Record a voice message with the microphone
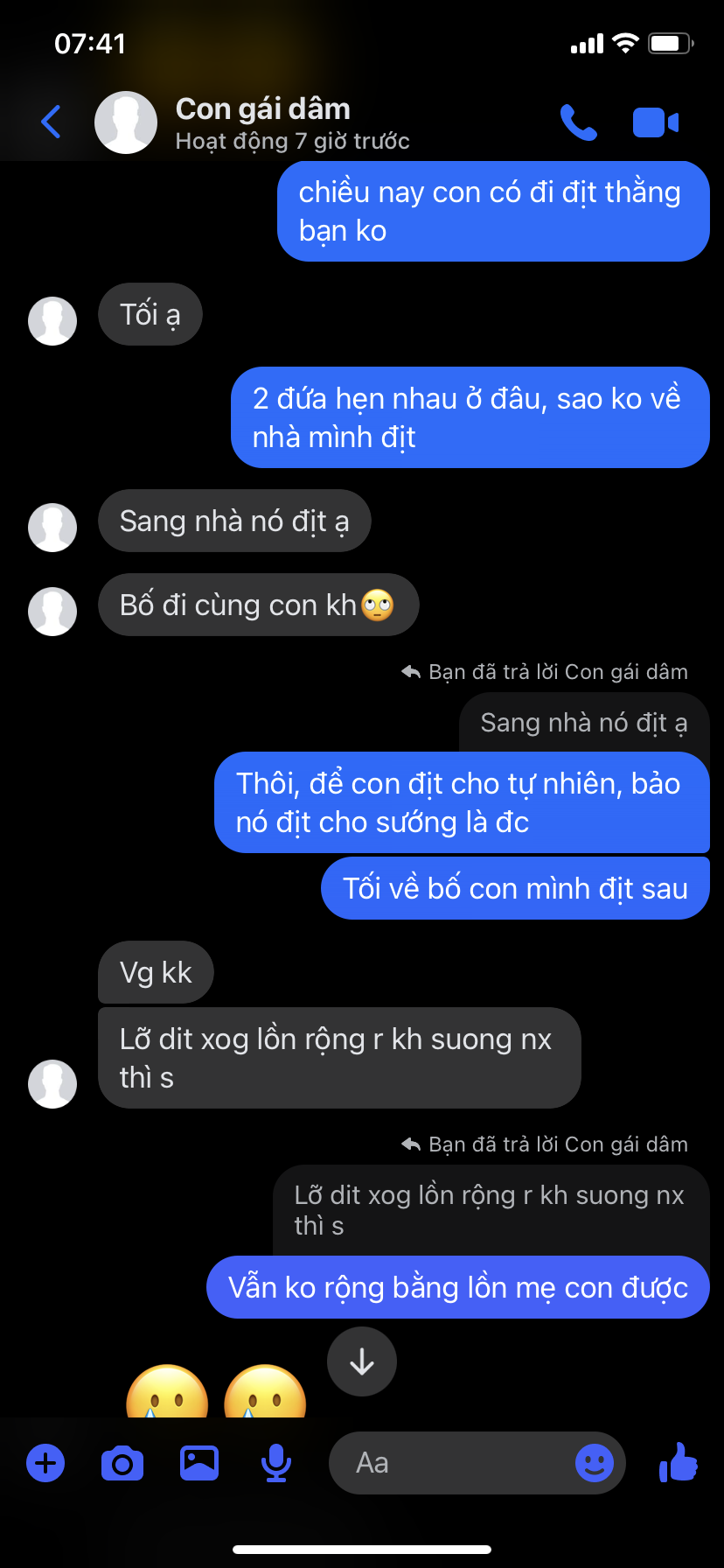 [x=276, y=1463]
